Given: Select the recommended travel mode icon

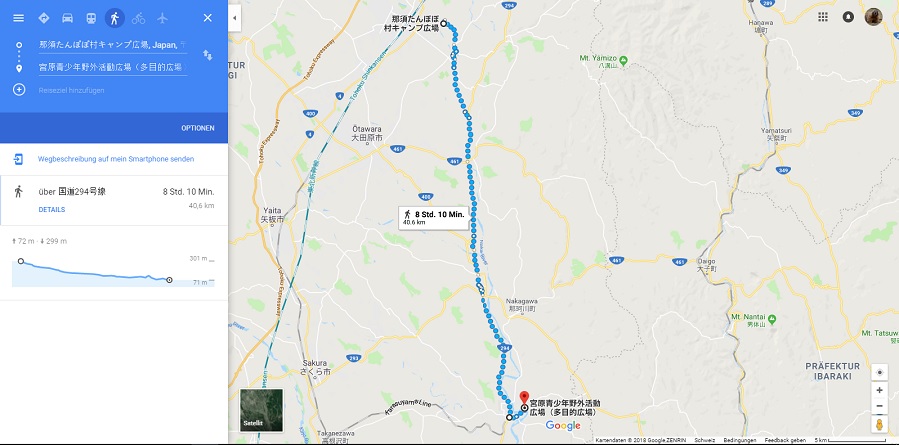Looking at the screenshot, I should [x=43, y=18].
